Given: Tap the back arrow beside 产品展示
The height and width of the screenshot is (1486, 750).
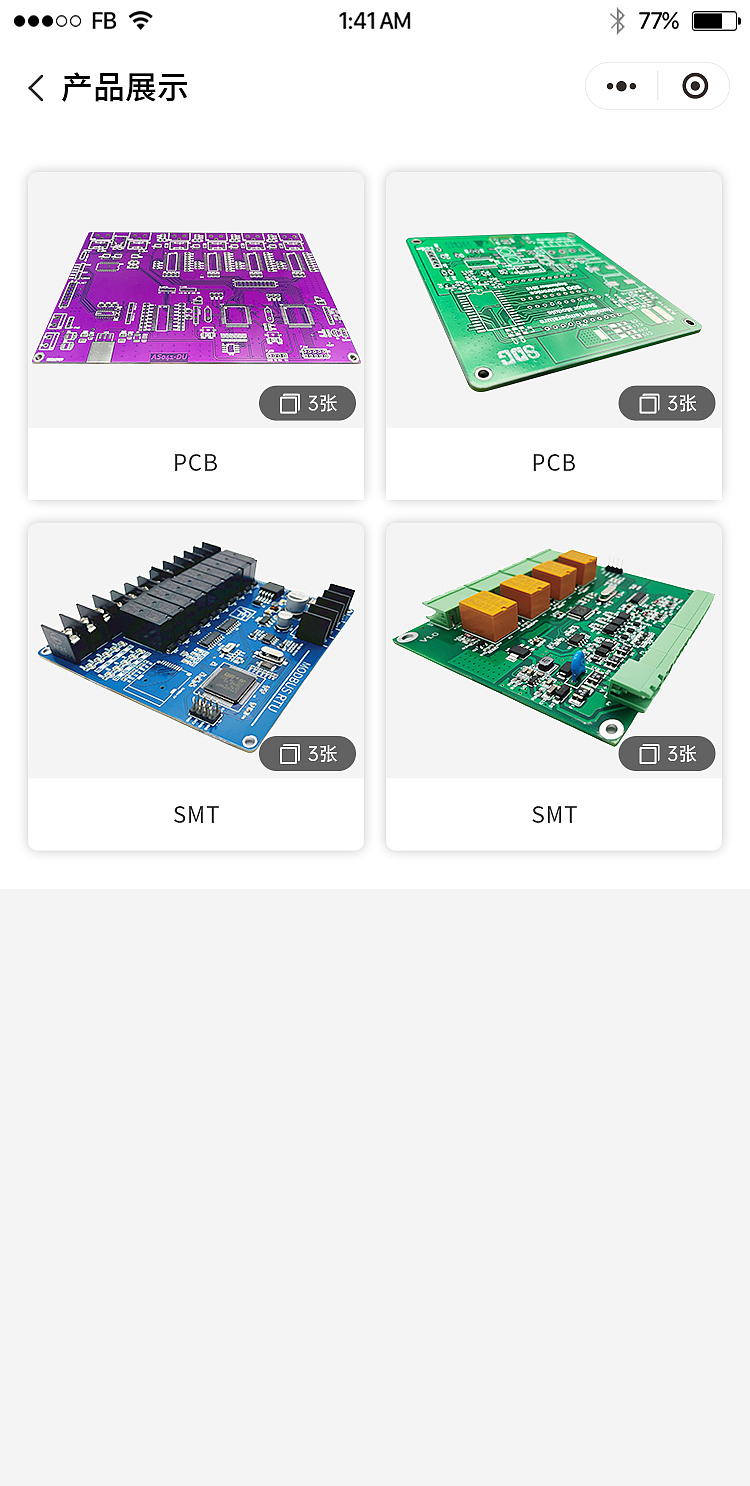Looking at the screenshot, I should pos(35,87).
